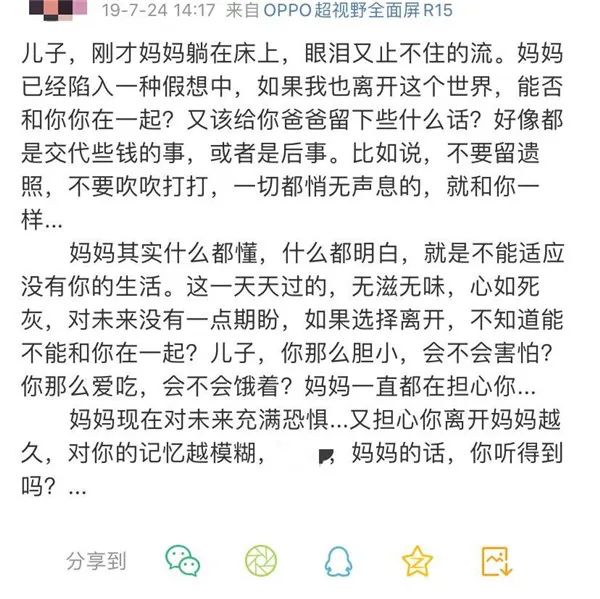Save the post as an image
Image resolution: width=600 pixels, height=599 pixels.
pyautogui.click(x=496, y=560)
